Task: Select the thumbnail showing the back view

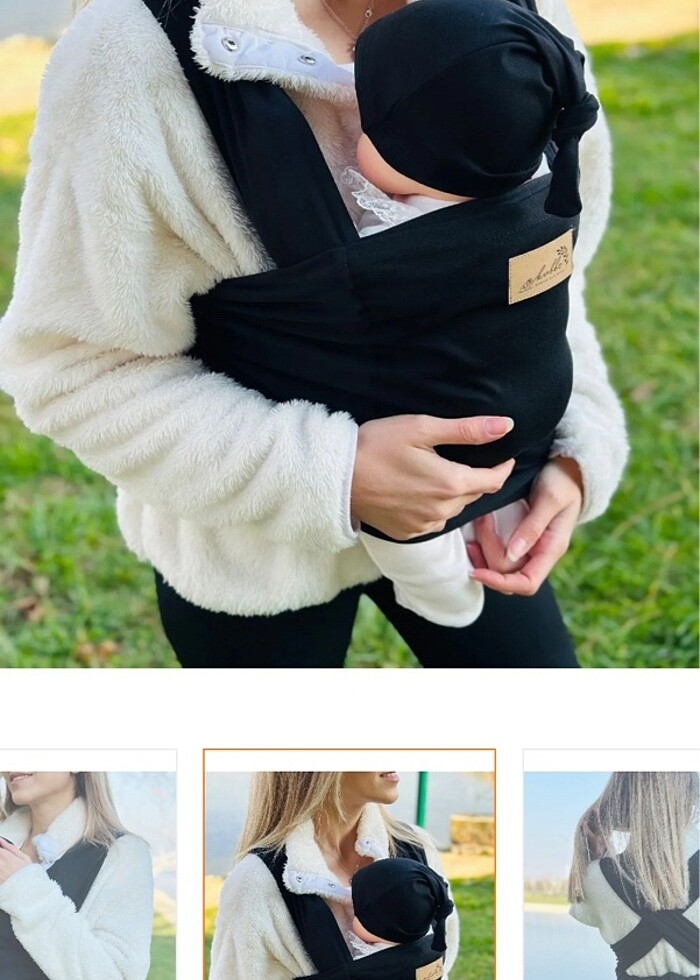Action: [x=612, y=872]
